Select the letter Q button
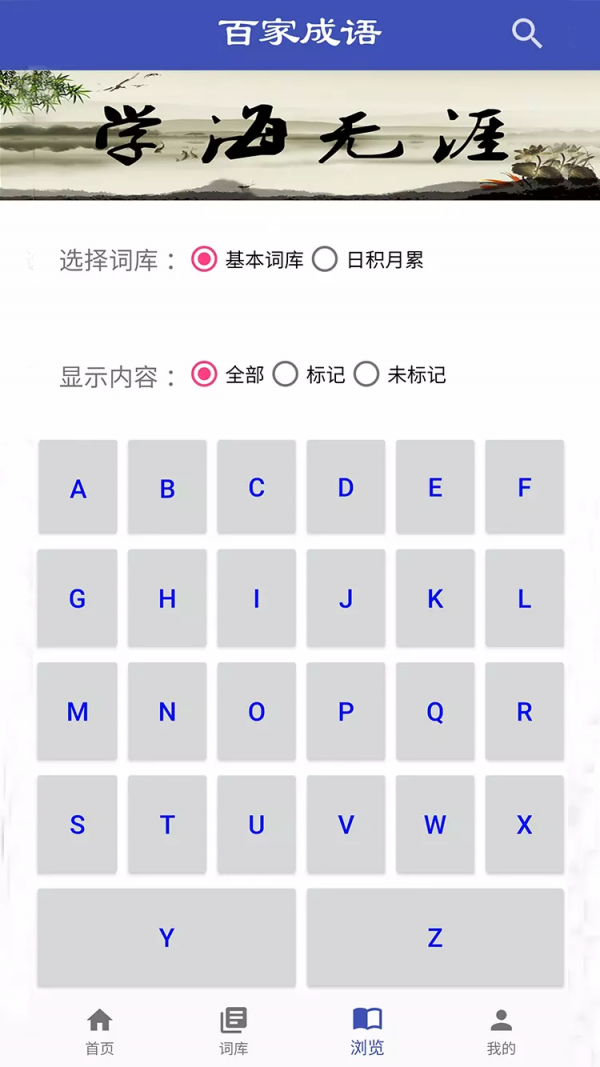 tap(435, 712)
